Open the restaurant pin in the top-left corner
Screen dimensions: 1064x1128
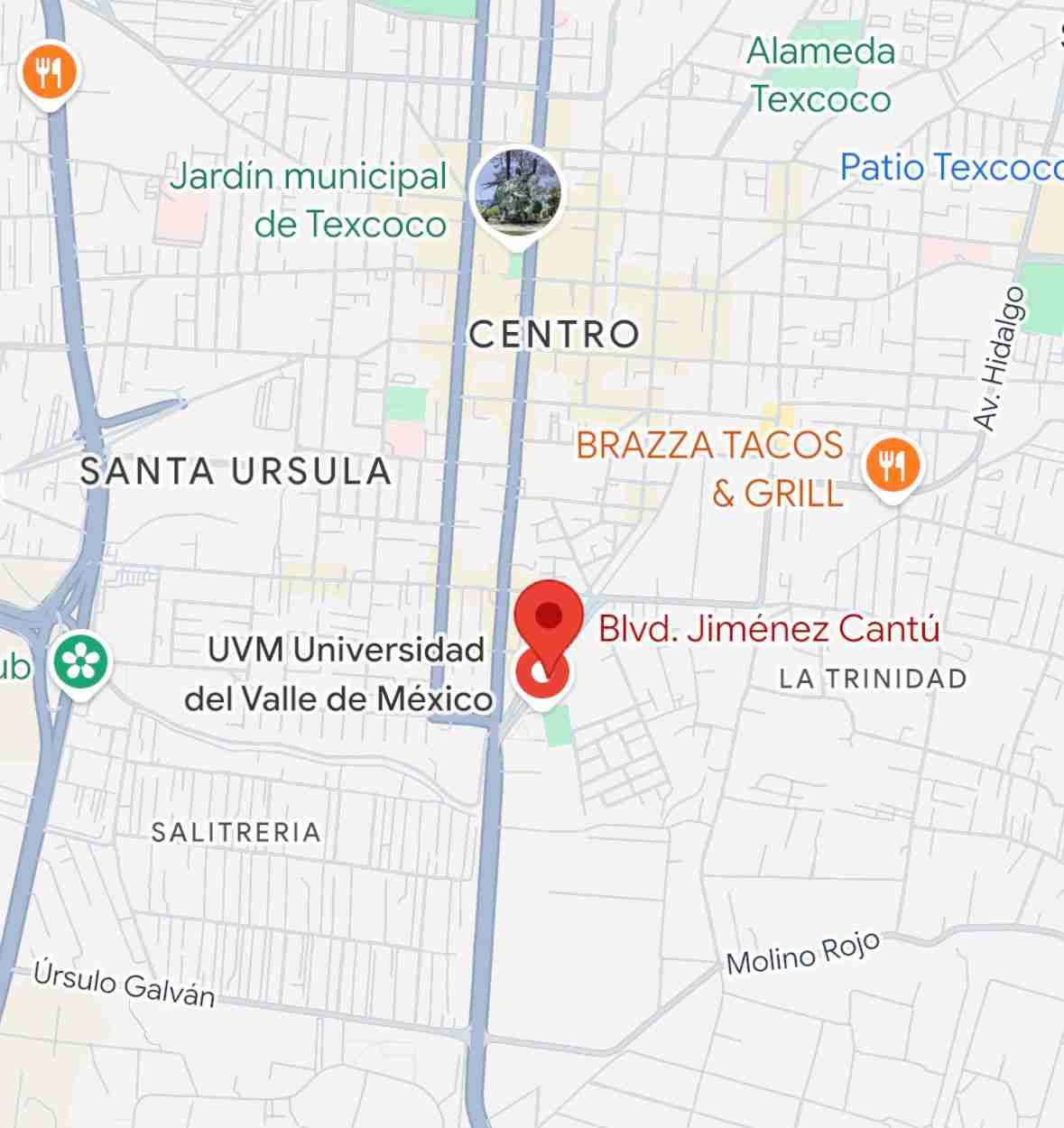point(50,72)
